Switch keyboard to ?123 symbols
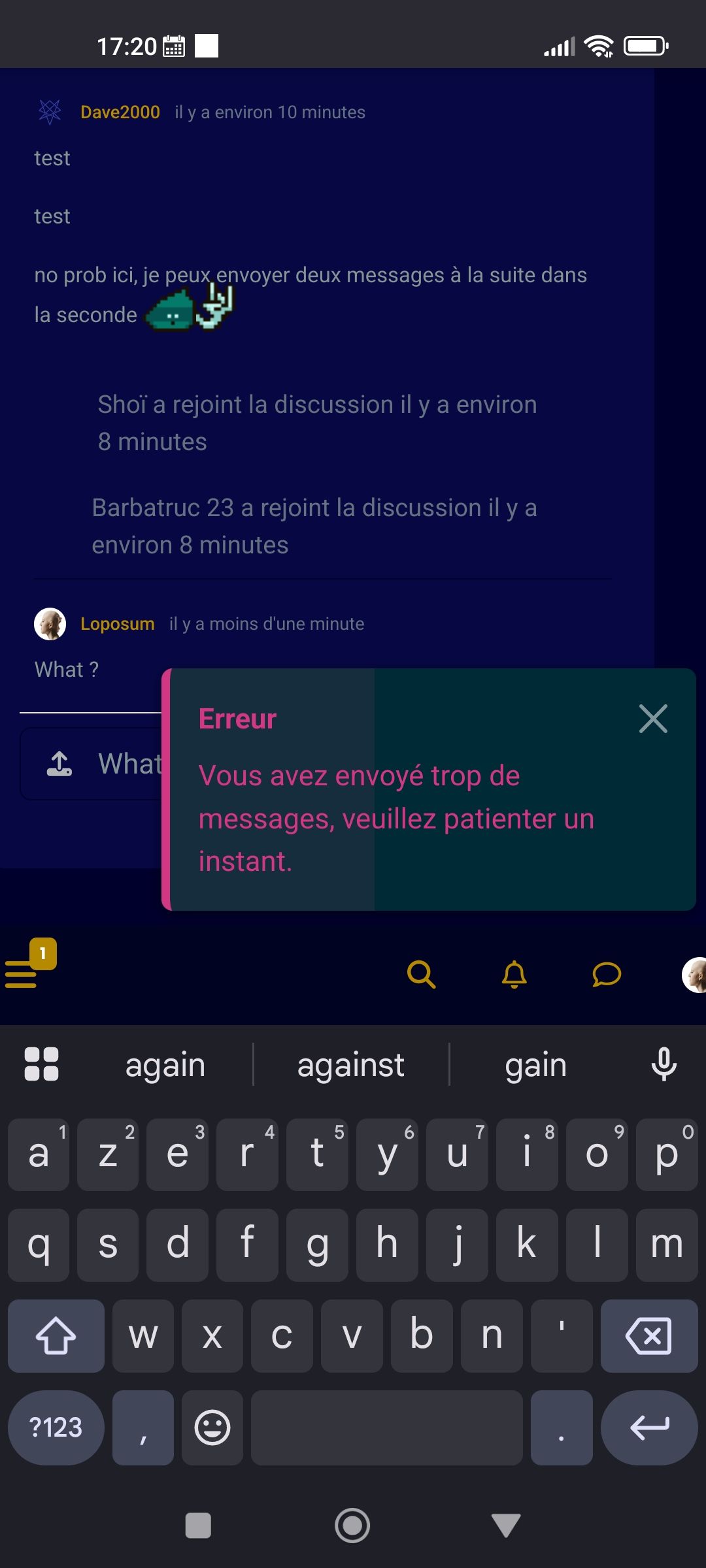Image resolution: width=706 pixels, height=1568 pixels. [56, 1428]
